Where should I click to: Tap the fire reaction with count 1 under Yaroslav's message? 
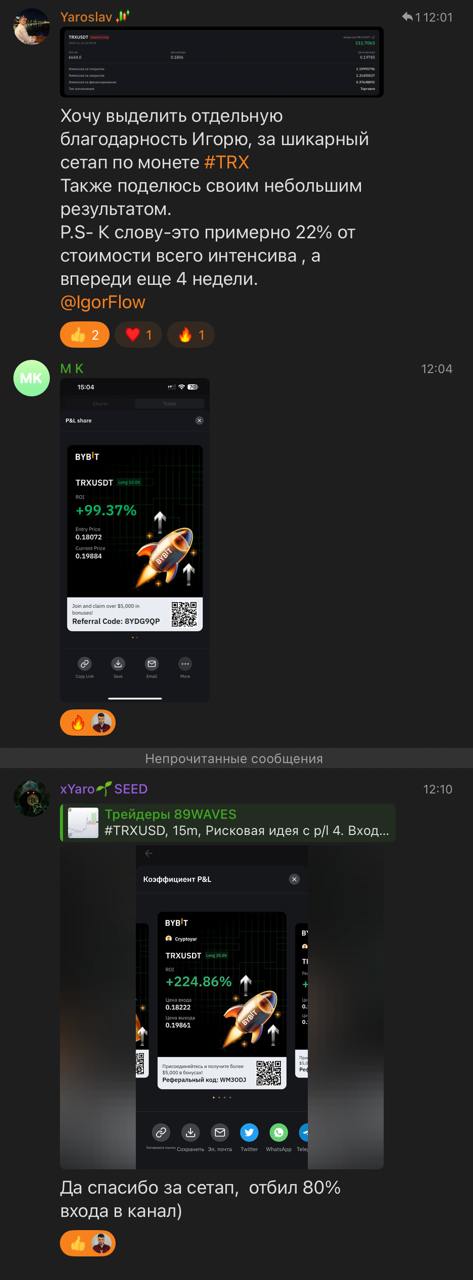point(190,335)
